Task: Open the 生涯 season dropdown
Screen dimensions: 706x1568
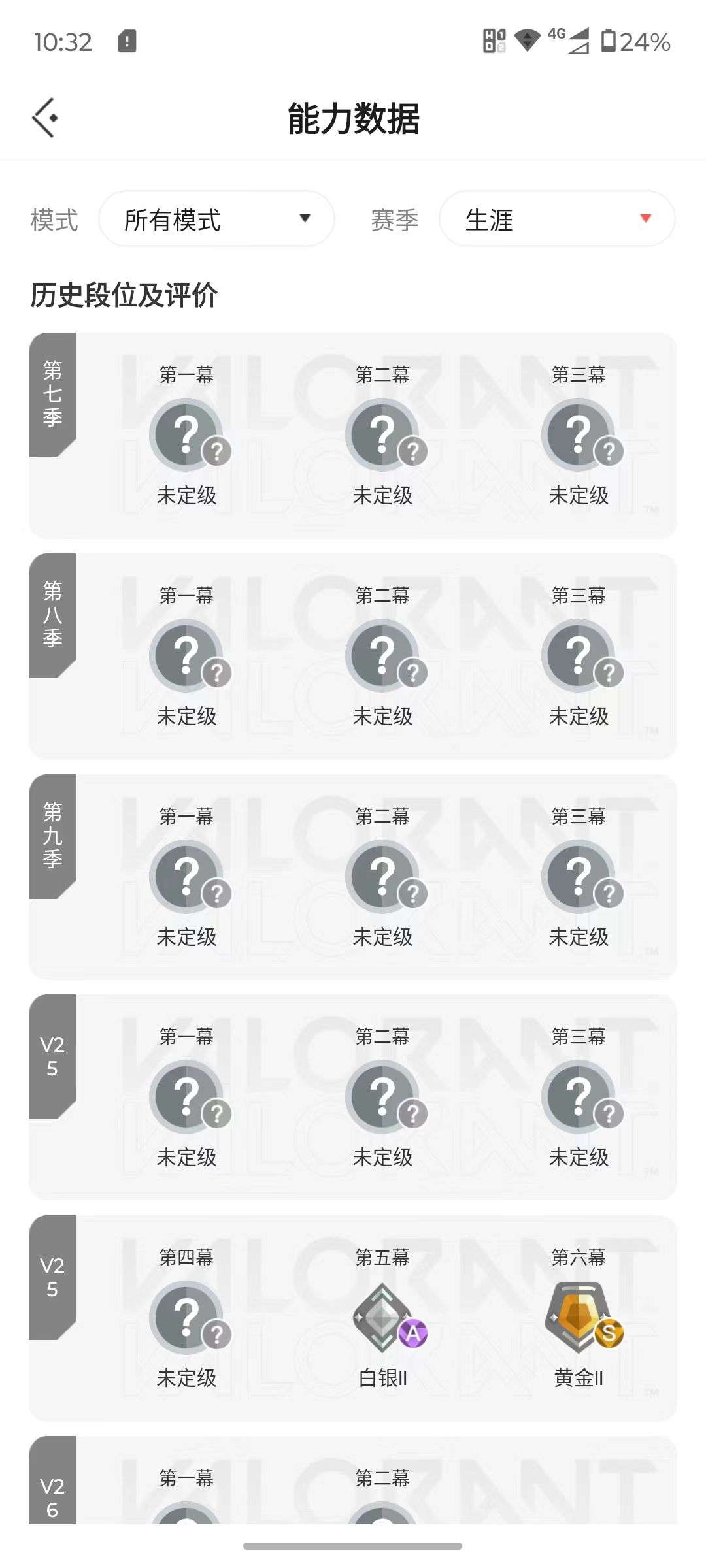Action: 558,219
